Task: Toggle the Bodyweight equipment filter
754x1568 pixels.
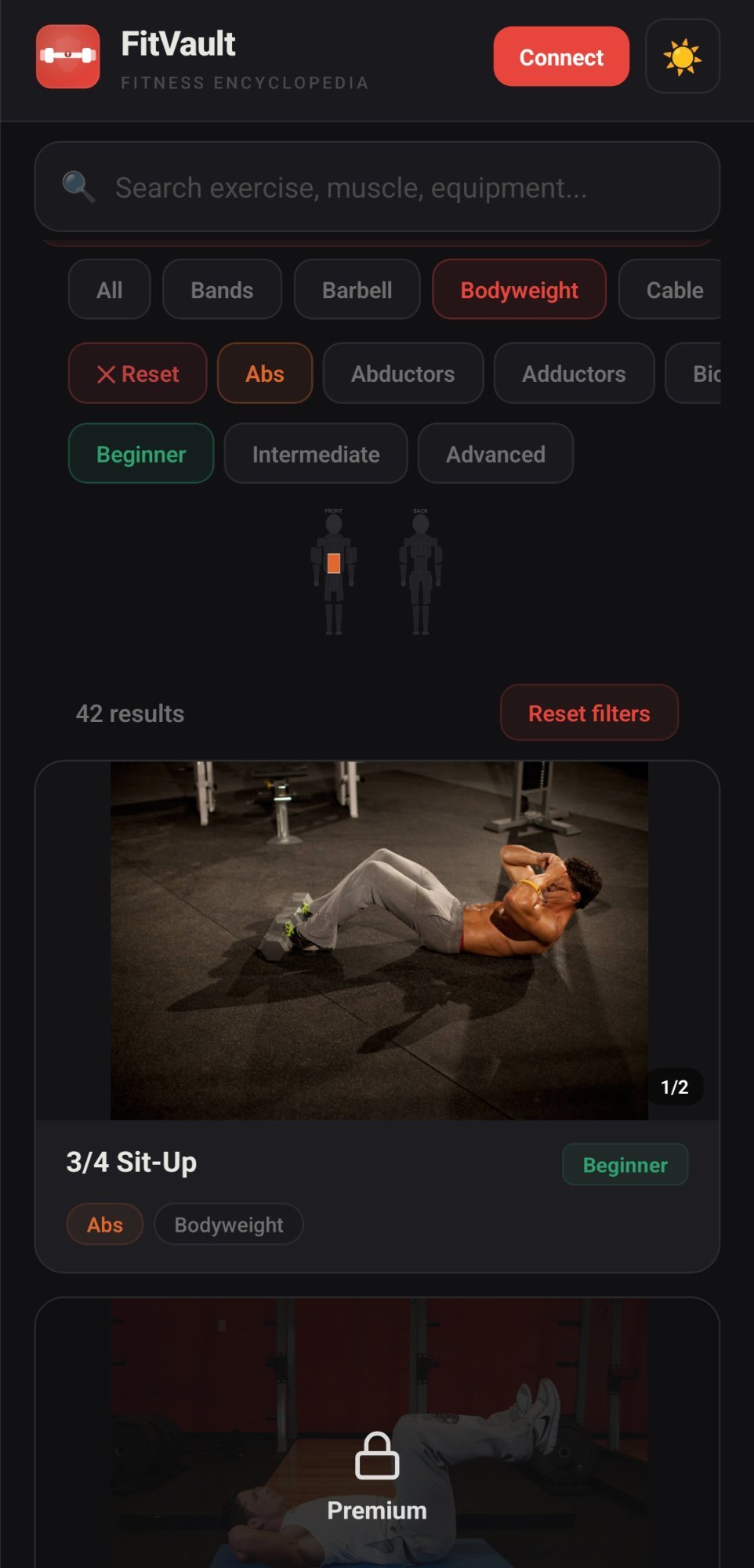Action: point(519,289)
